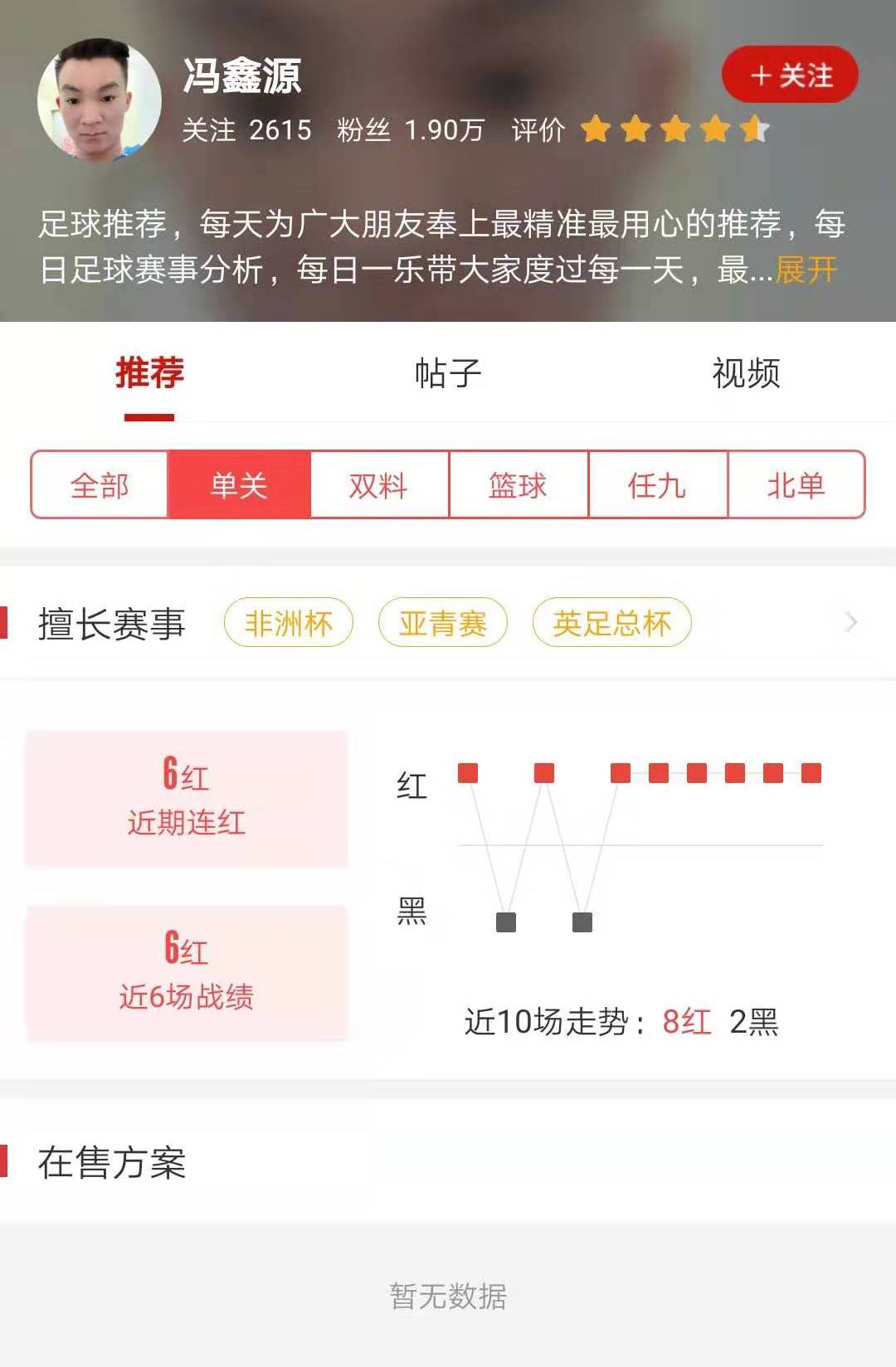Switch to the 帖子 tab
The width and height of the screenshot is (896, 1367).
448,373
